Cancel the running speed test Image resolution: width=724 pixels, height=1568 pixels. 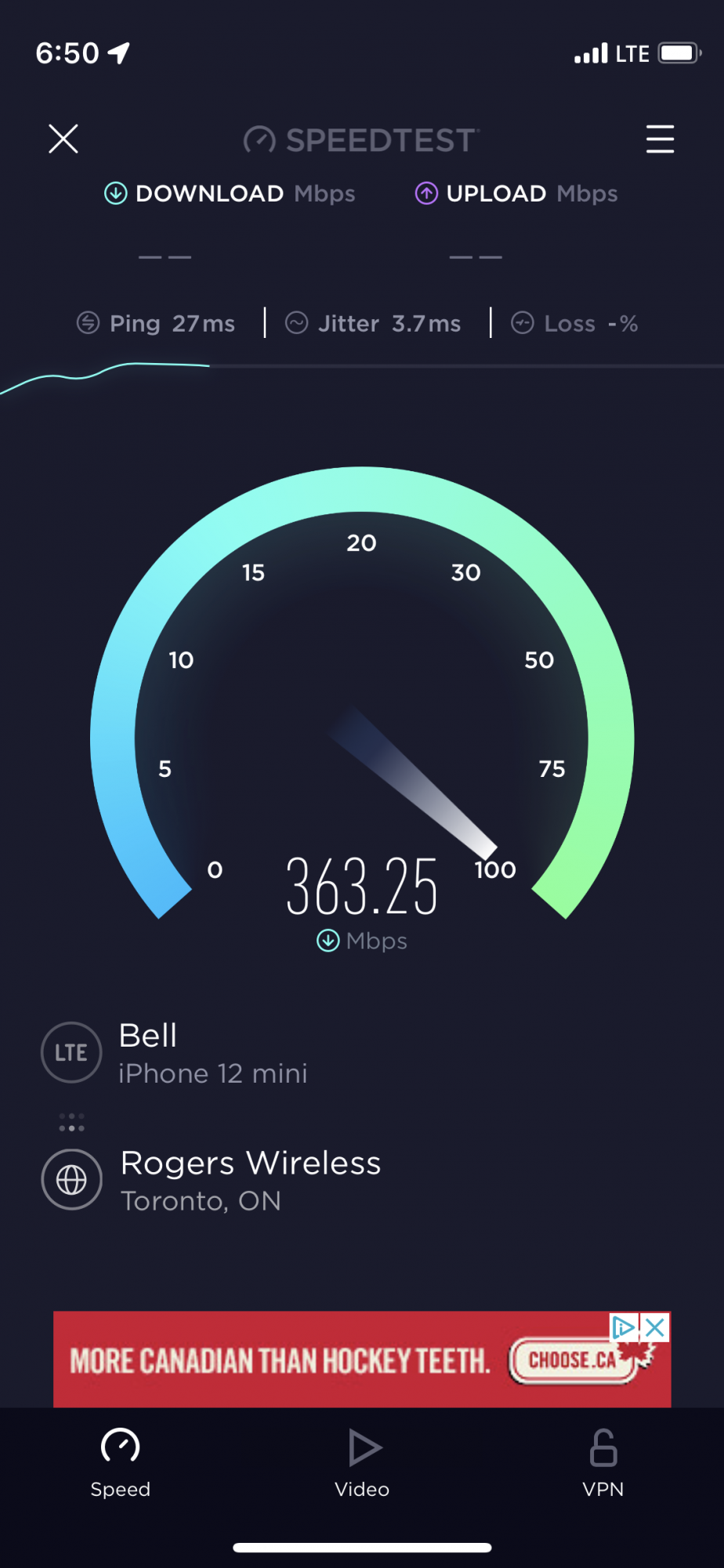(63, 139)
